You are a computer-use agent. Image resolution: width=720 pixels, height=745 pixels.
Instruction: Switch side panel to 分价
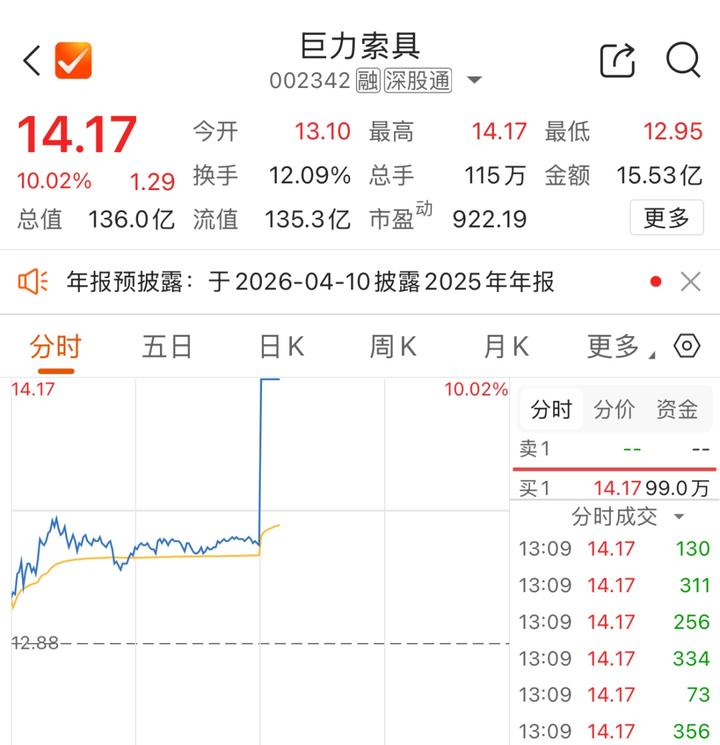(x=614, y=409)
